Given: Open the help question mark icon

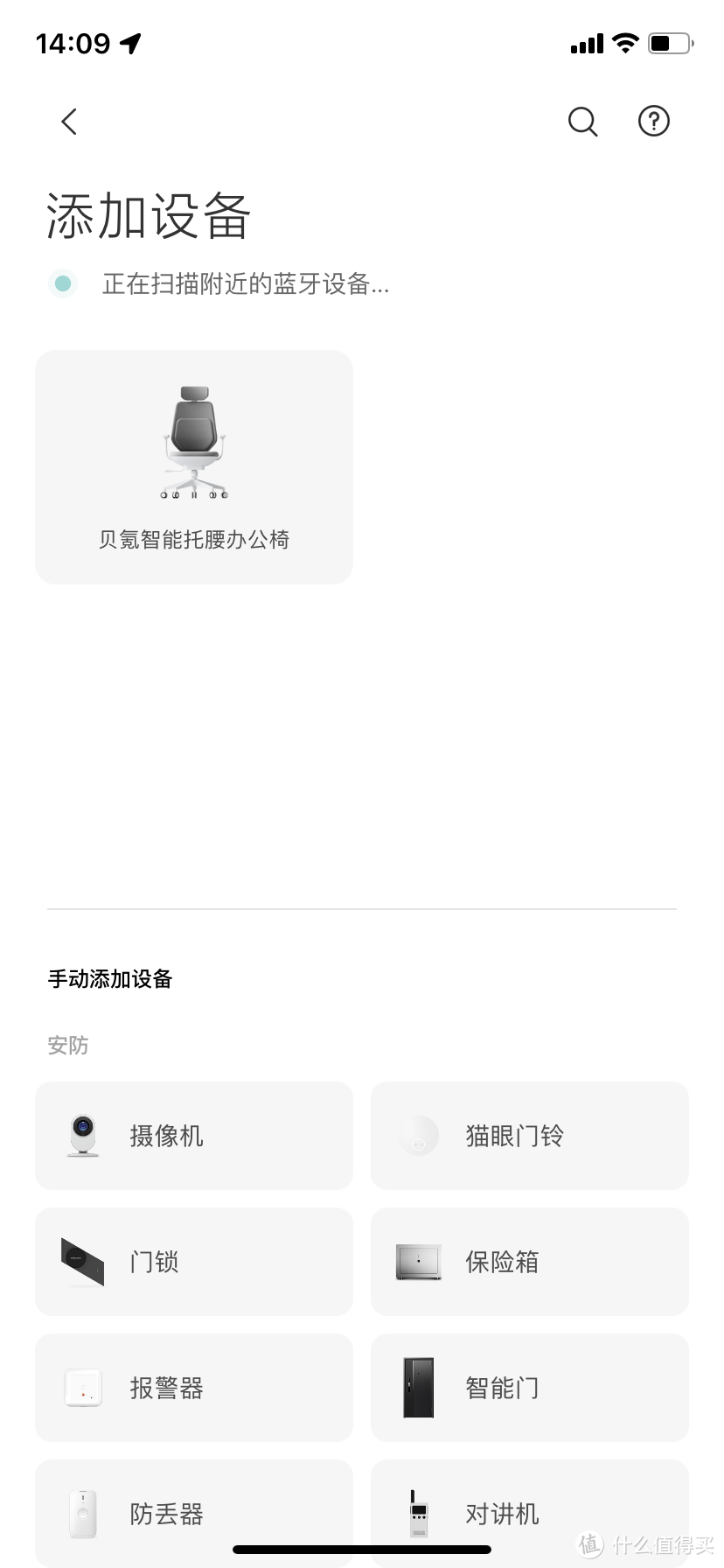Looking at the screenshot, I should coord(653,122).
